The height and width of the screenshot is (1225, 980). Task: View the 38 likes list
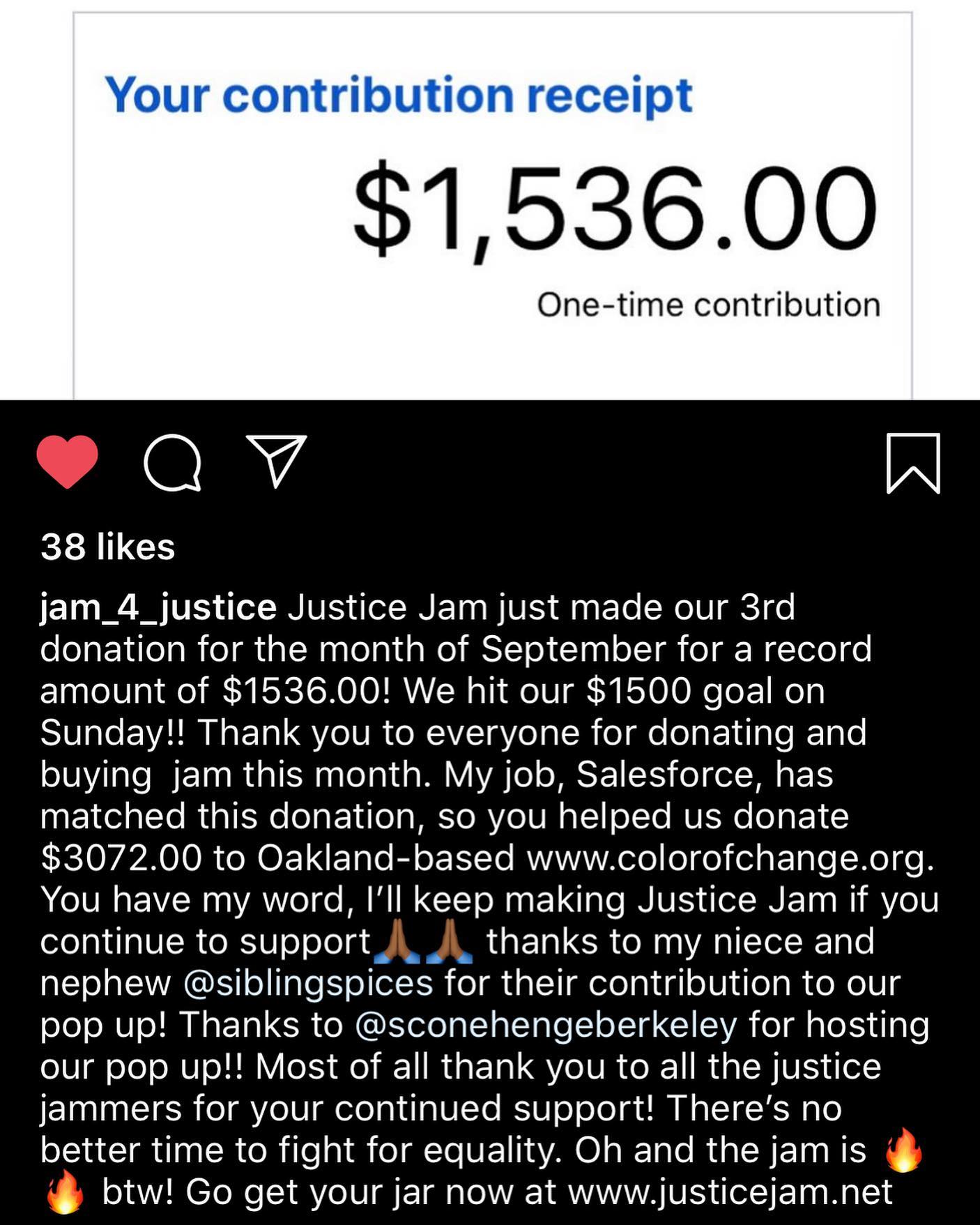108,547
